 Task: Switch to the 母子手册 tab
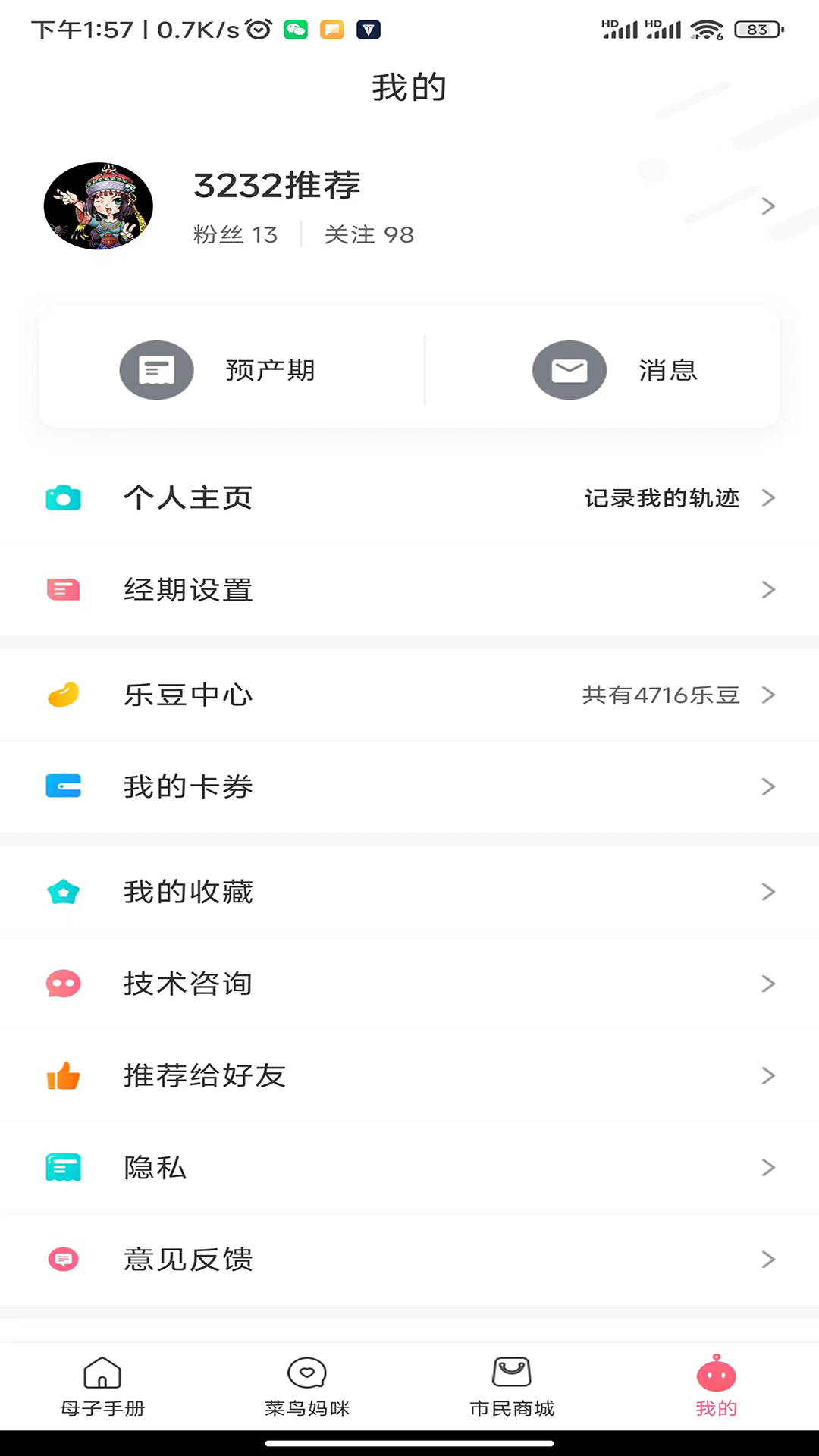coord(102,1386)
